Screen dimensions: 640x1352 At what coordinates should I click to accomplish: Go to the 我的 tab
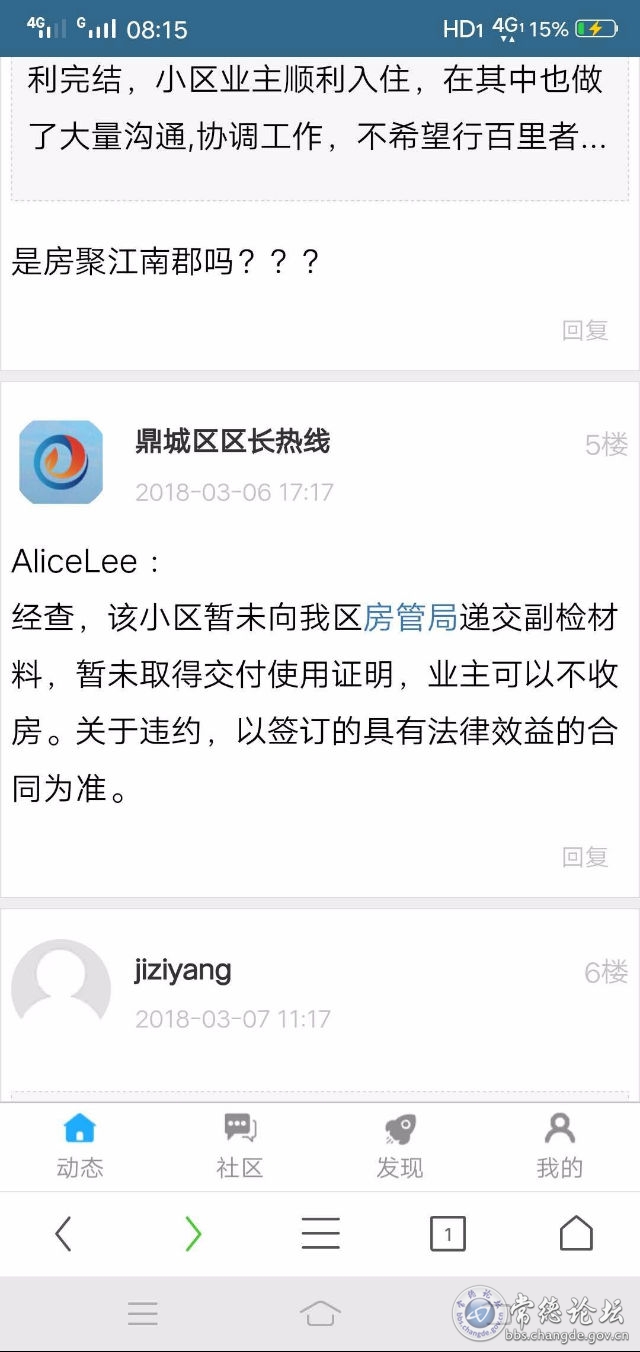[x=559, y=1146]
